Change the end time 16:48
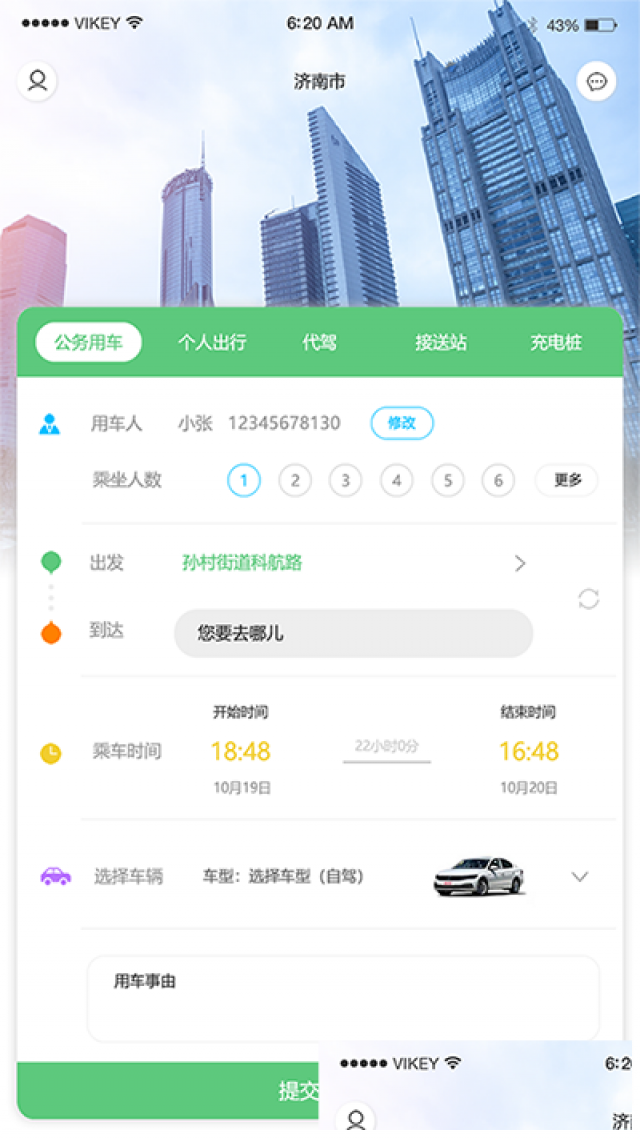The image size is (640, 1138). pos(529,751)
